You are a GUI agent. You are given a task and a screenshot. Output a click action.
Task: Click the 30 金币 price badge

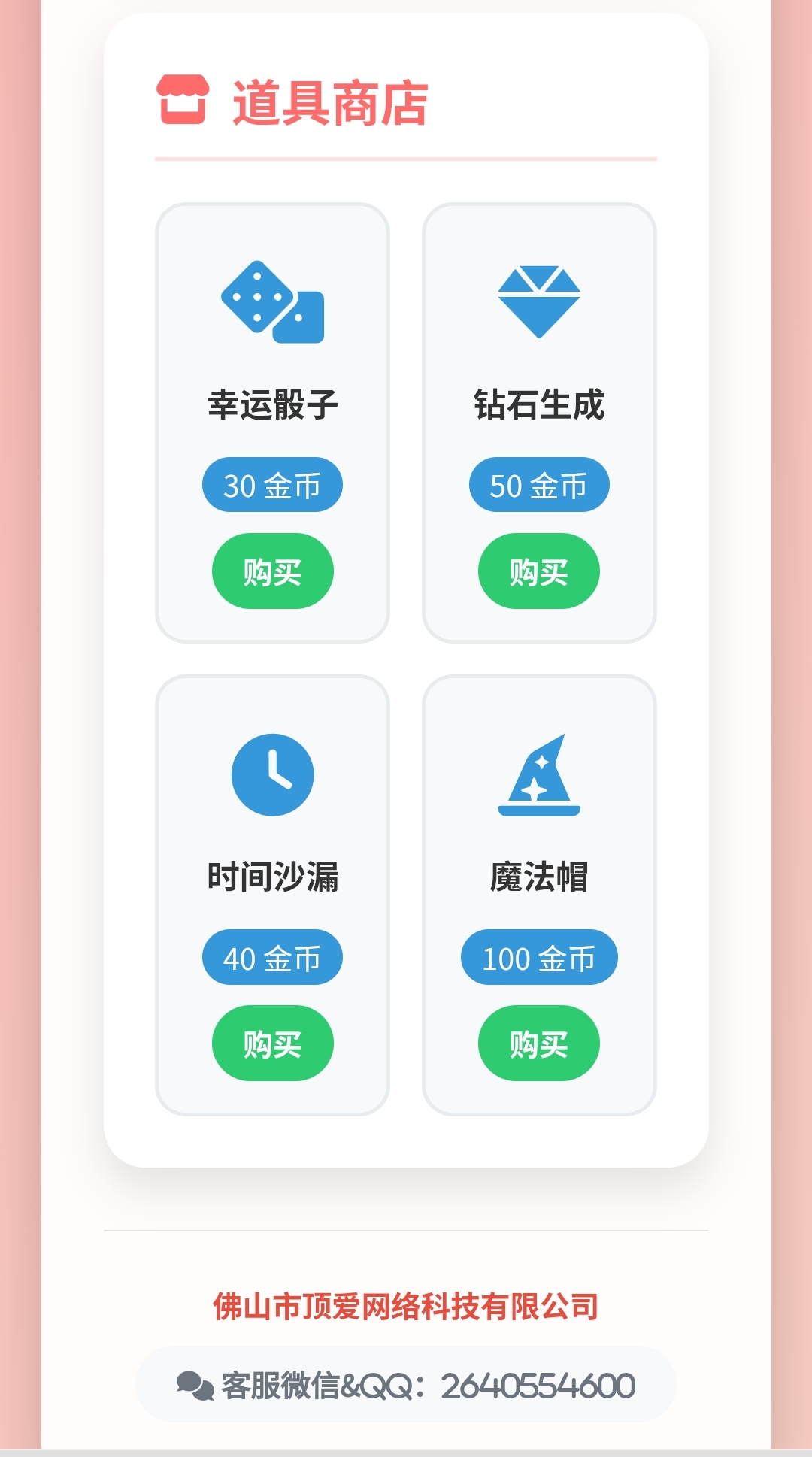tap(273, 485)
